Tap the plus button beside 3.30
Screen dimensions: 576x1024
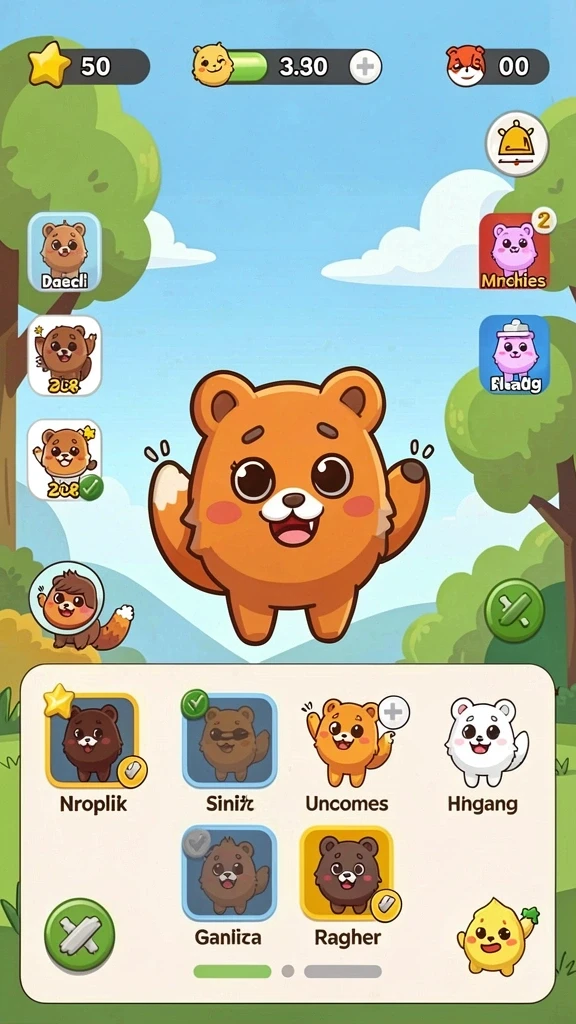[365, 67]
